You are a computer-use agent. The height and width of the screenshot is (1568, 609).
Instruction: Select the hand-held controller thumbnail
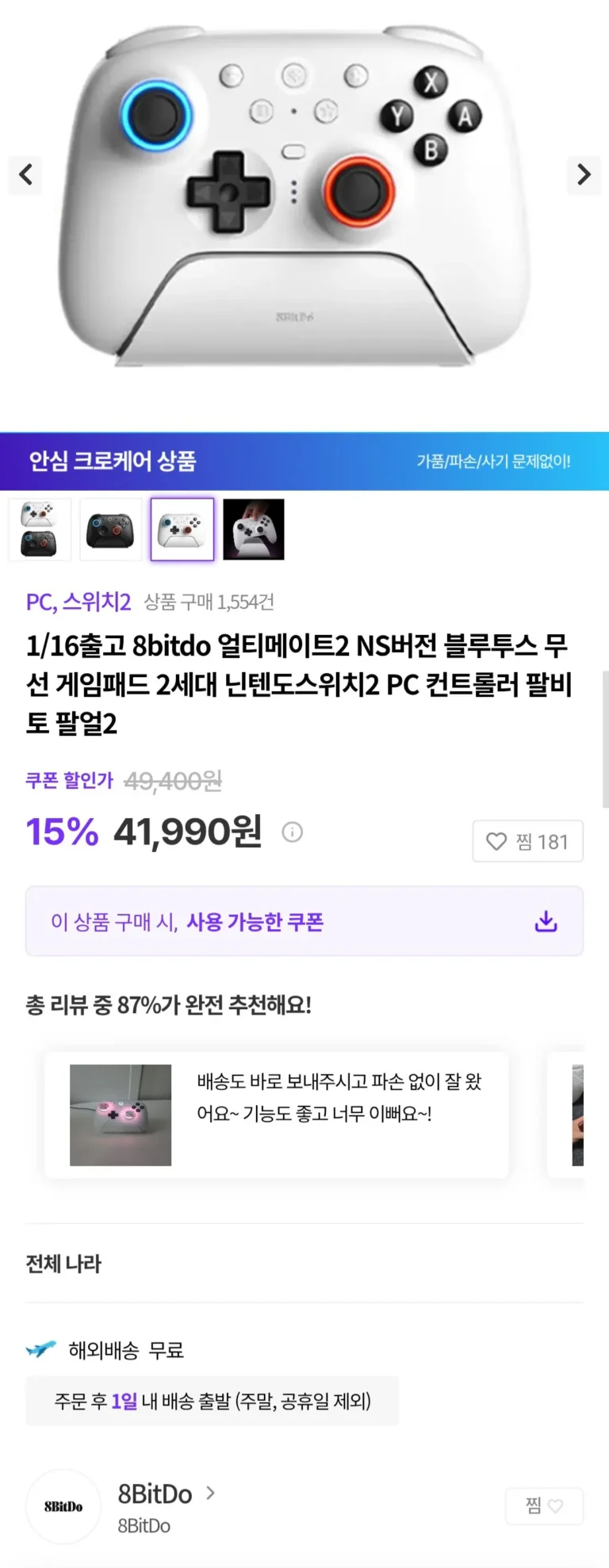click(x=254, y=530)
